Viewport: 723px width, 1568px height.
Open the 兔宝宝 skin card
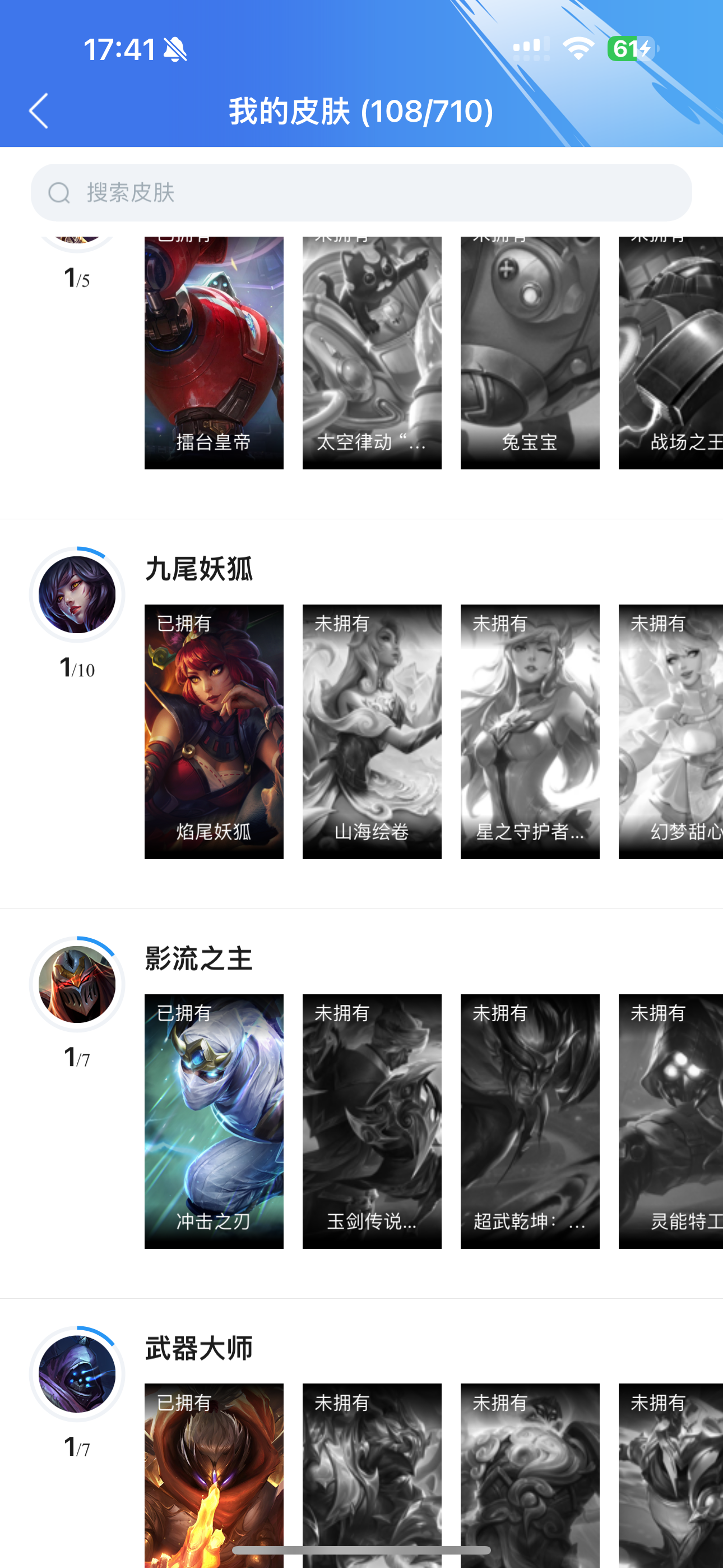[530, 353]
